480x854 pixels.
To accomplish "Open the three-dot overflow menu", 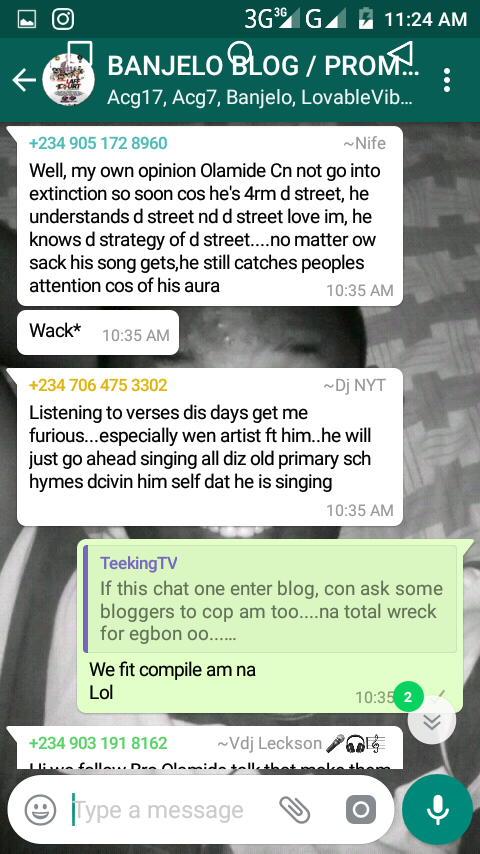I will 447,80.
